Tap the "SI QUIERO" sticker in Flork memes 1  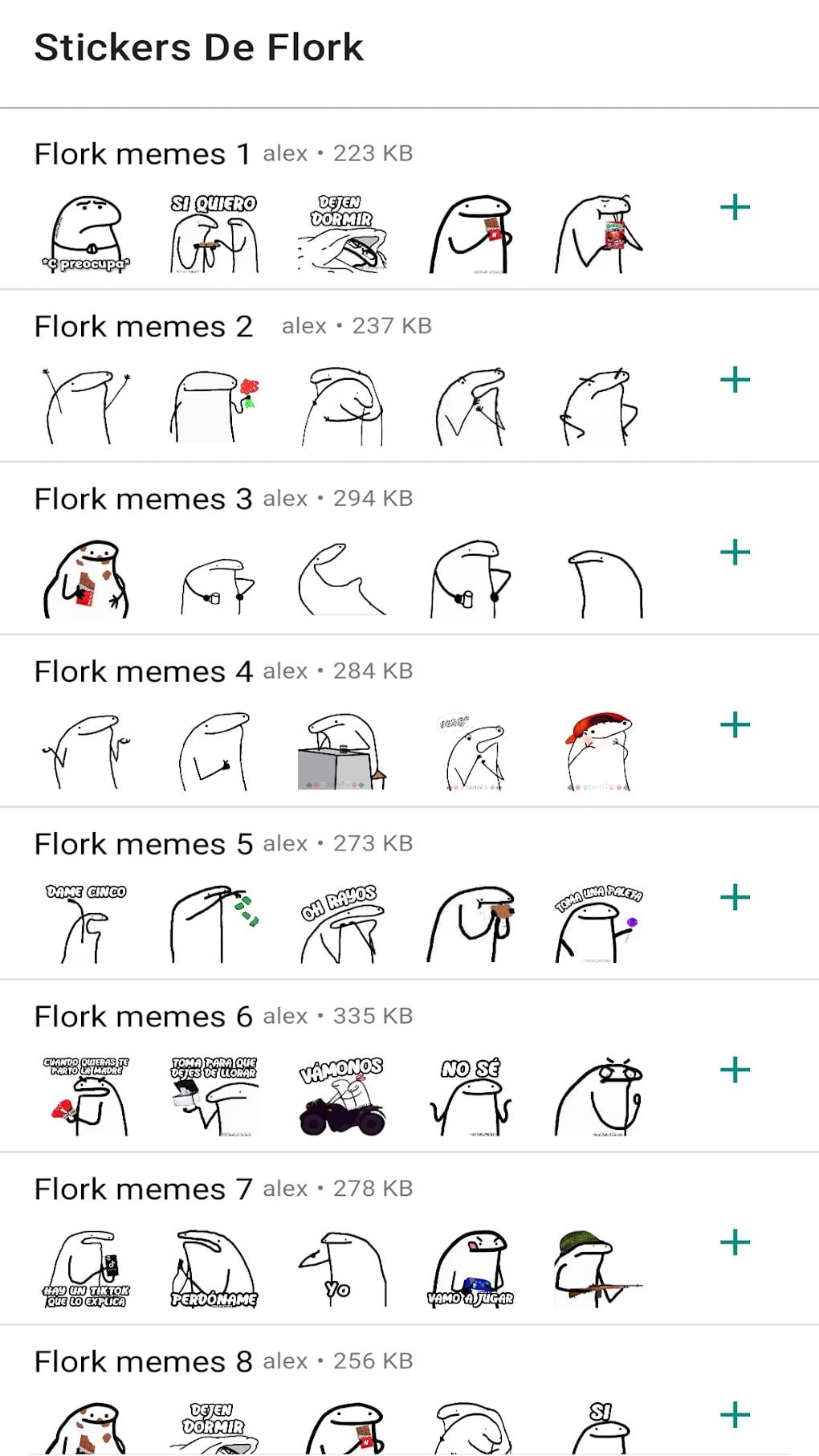pyautogui.click(x=212, y=232)
